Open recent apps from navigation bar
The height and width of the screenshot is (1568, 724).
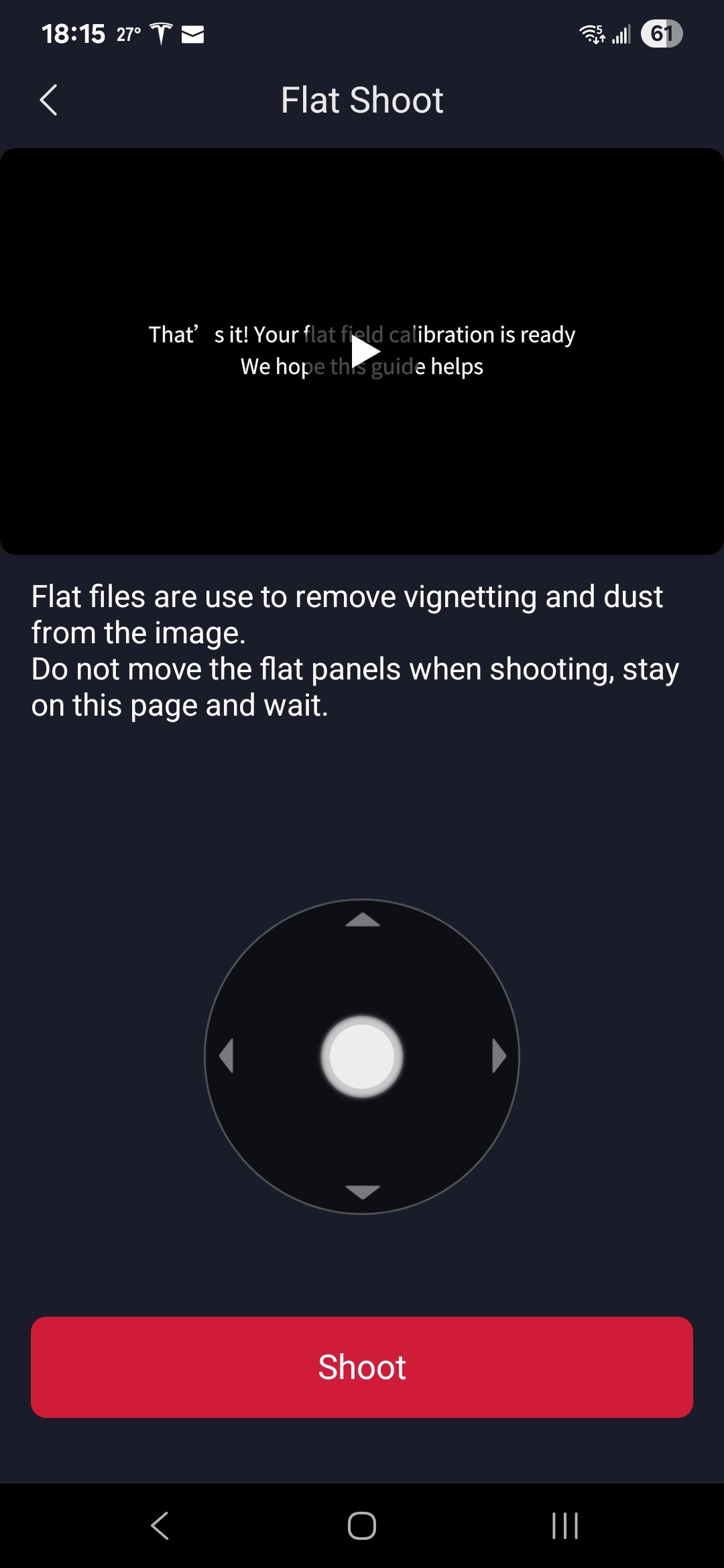pyautogui.click(x=564, y=1526)
